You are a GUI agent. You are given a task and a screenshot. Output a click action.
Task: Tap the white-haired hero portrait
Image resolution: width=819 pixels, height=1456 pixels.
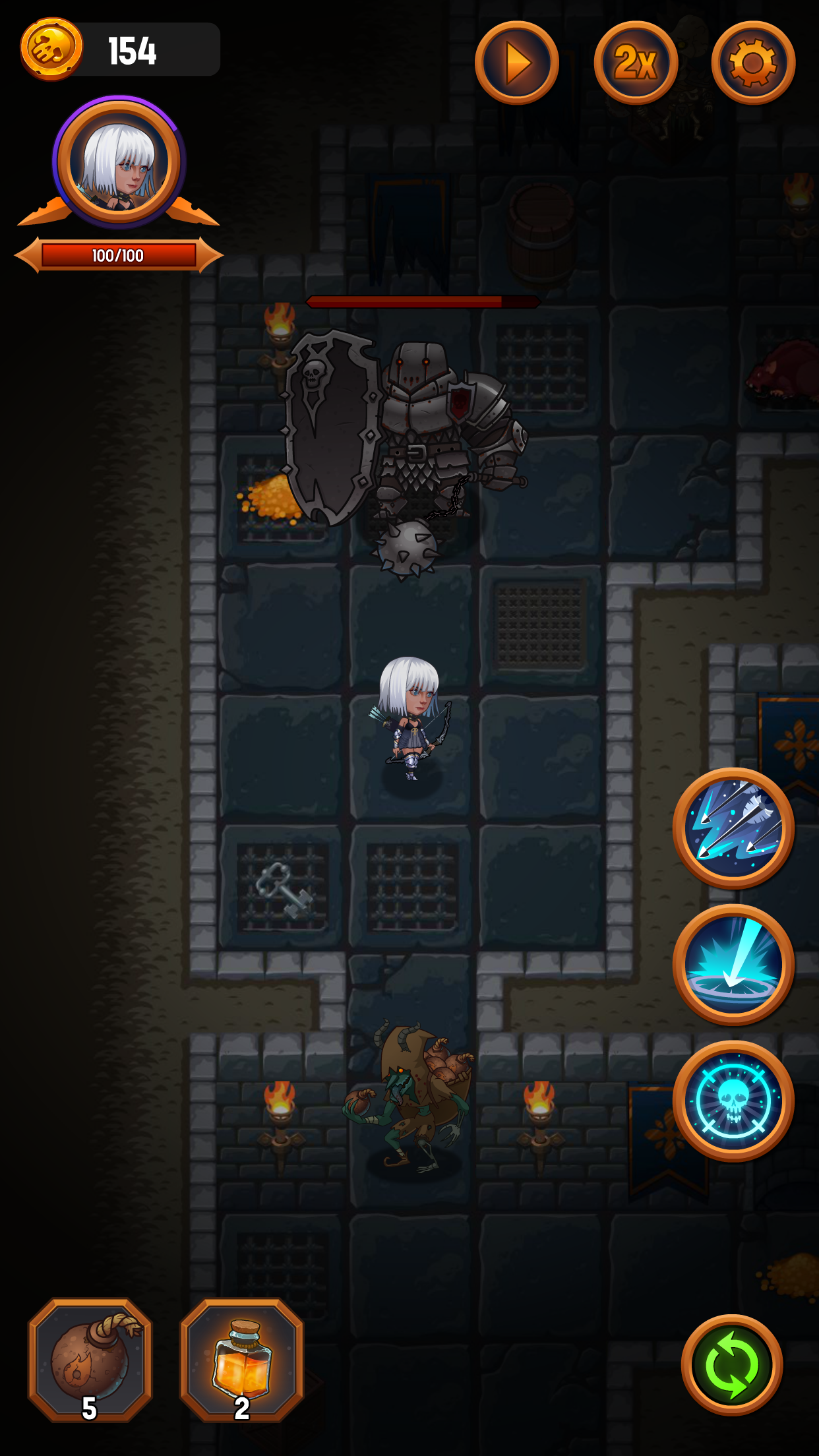119,163
